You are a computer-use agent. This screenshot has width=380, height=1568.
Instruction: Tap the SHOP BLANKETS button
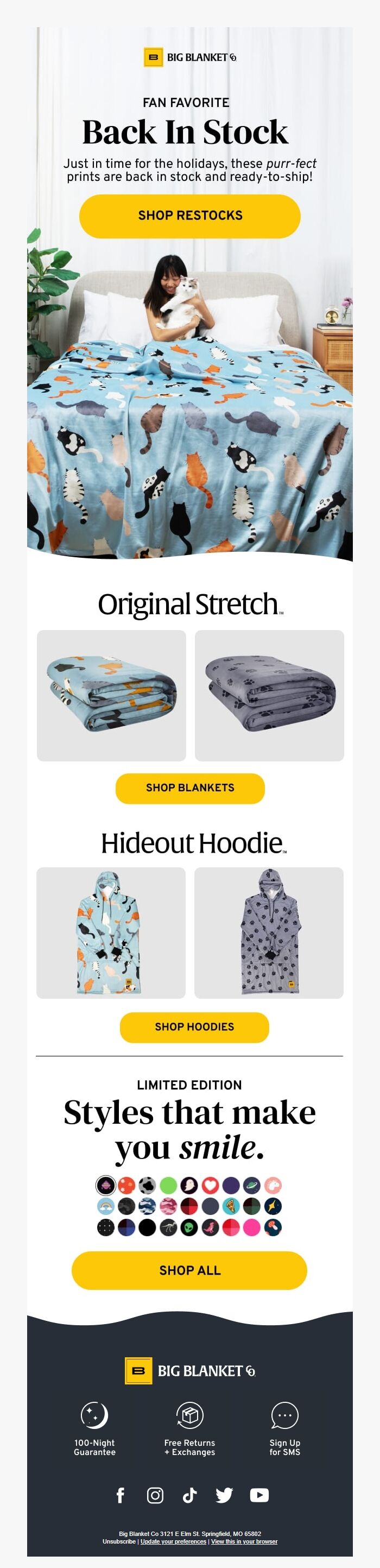(x=189, y=788)
